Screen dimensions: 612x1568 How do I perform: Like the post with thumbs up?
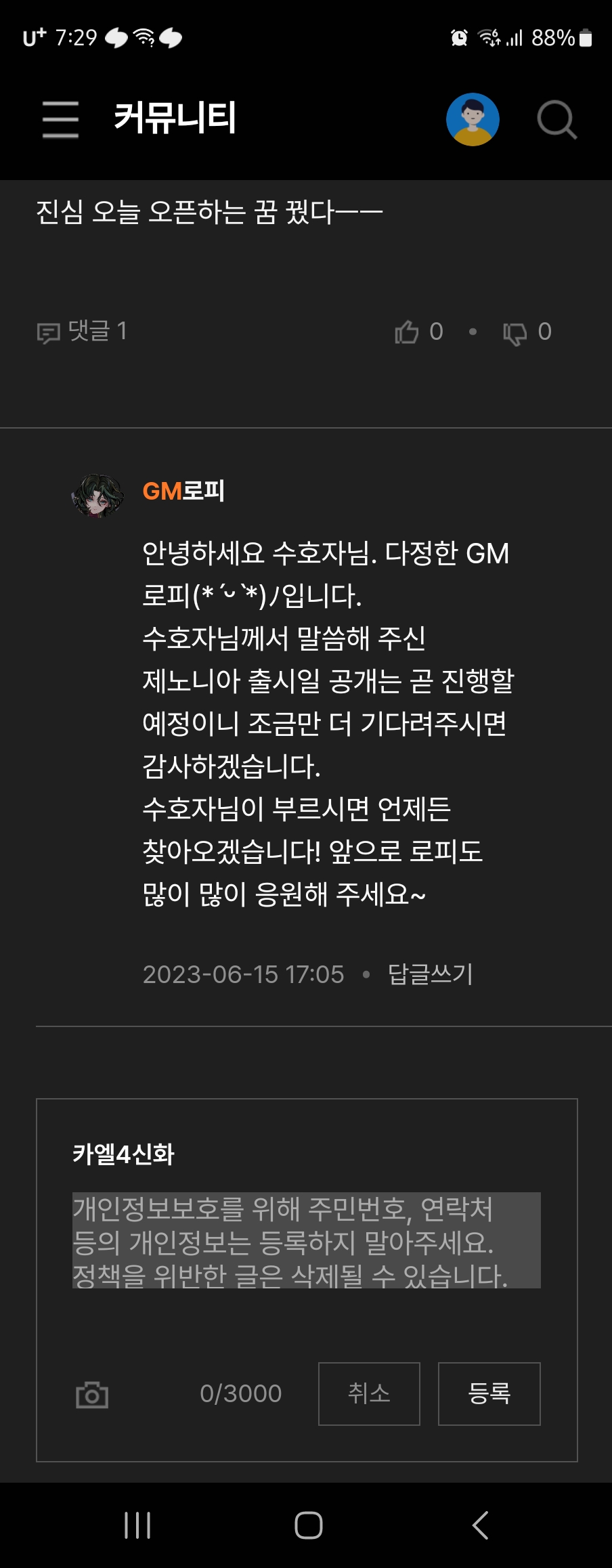point(408,332)
